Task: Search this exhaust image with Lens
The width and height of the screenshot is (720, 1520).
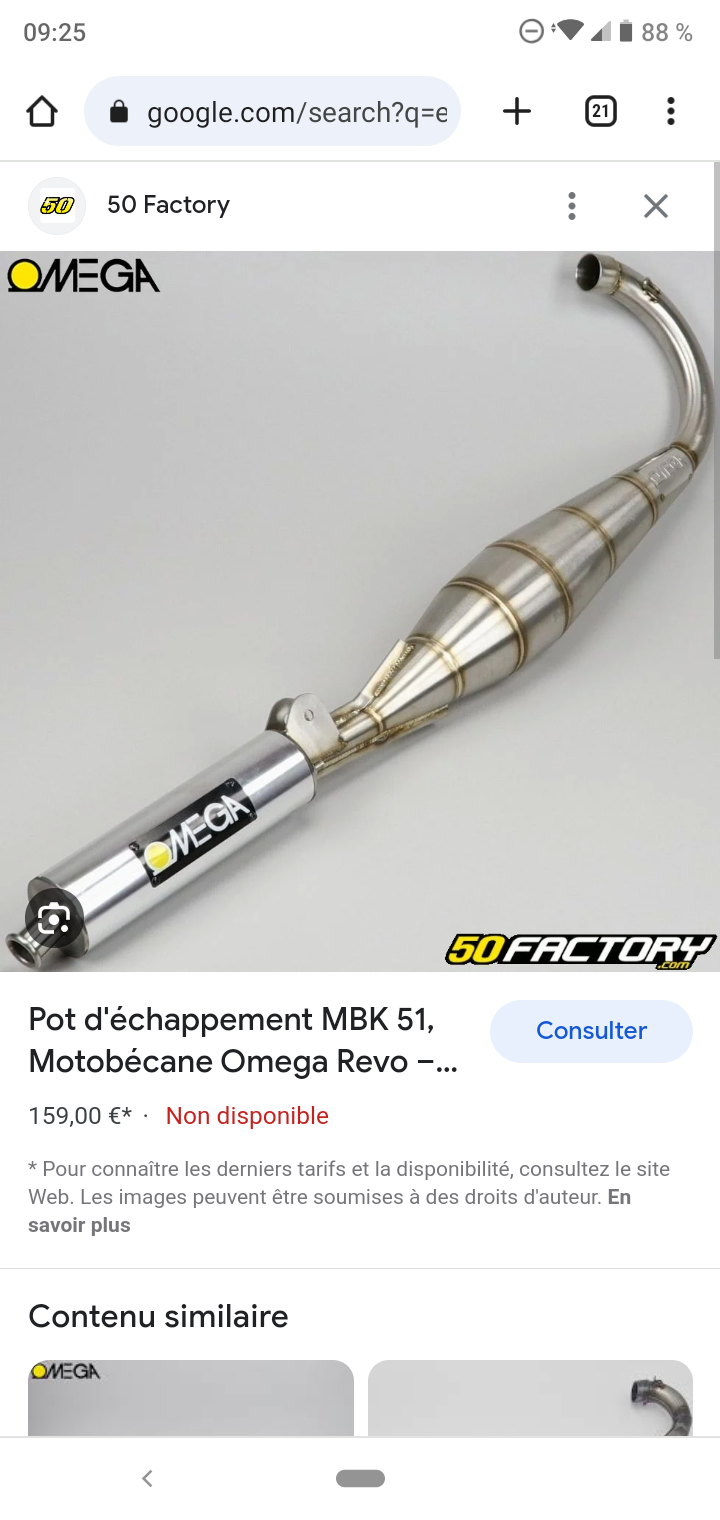Action: [53, 918]
